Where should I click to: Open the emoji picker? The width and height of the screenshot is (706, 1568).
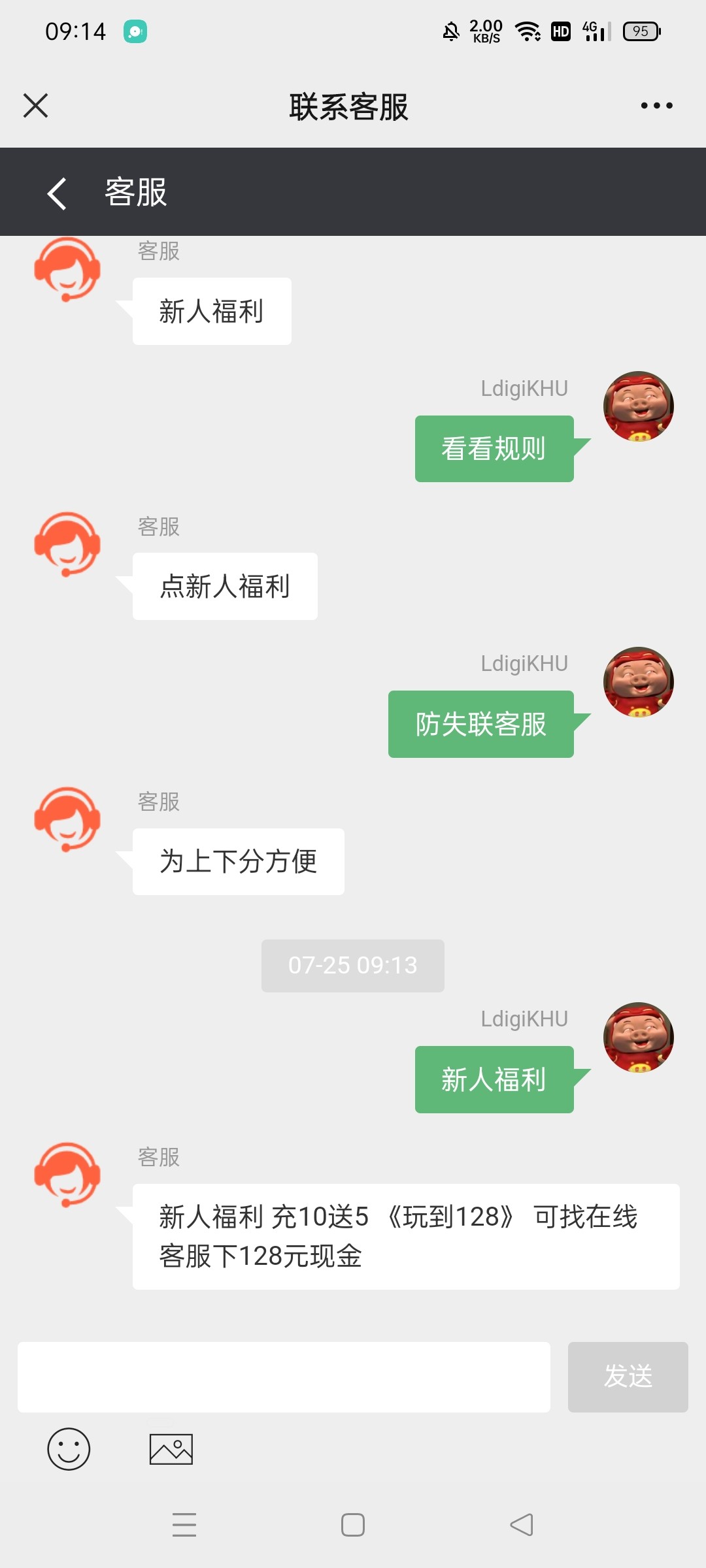click(69, 1448)
